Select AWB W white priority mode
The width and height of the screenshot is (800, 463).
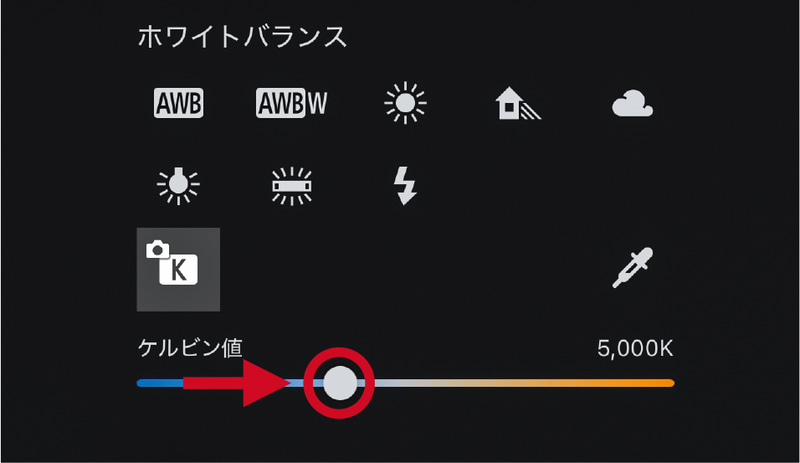click(292, 102)
